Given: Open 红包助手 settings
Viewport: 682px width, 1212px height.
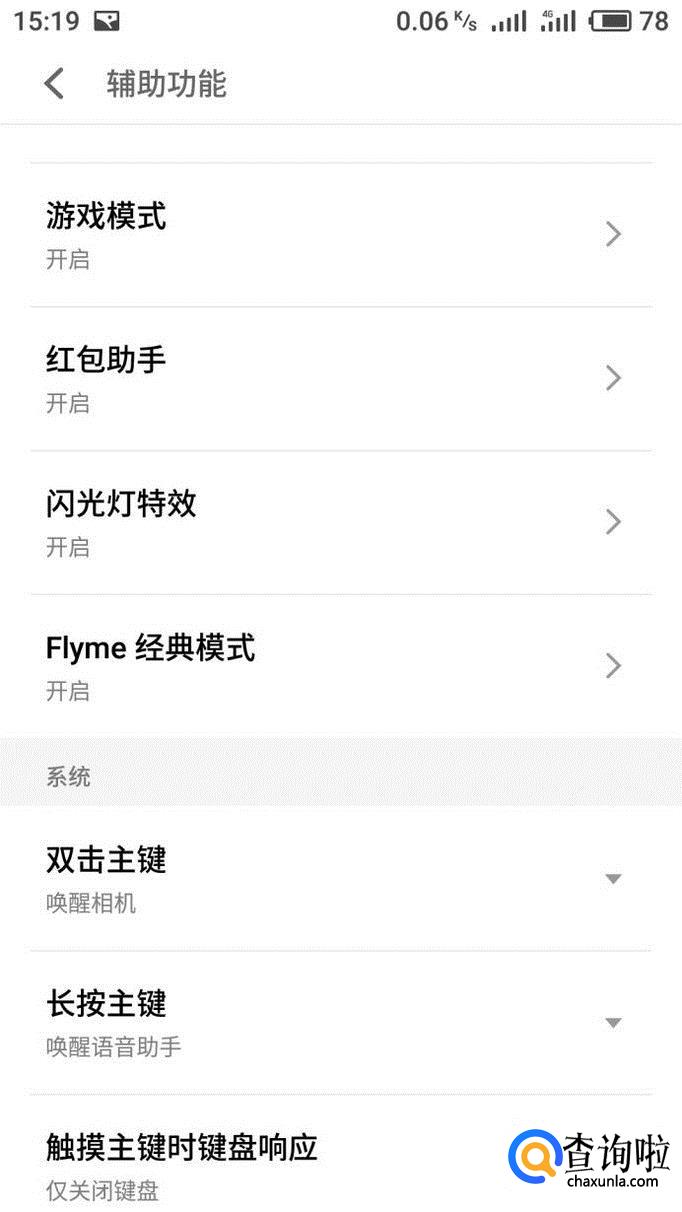Looking at the screenshot, I should point(340,379).
